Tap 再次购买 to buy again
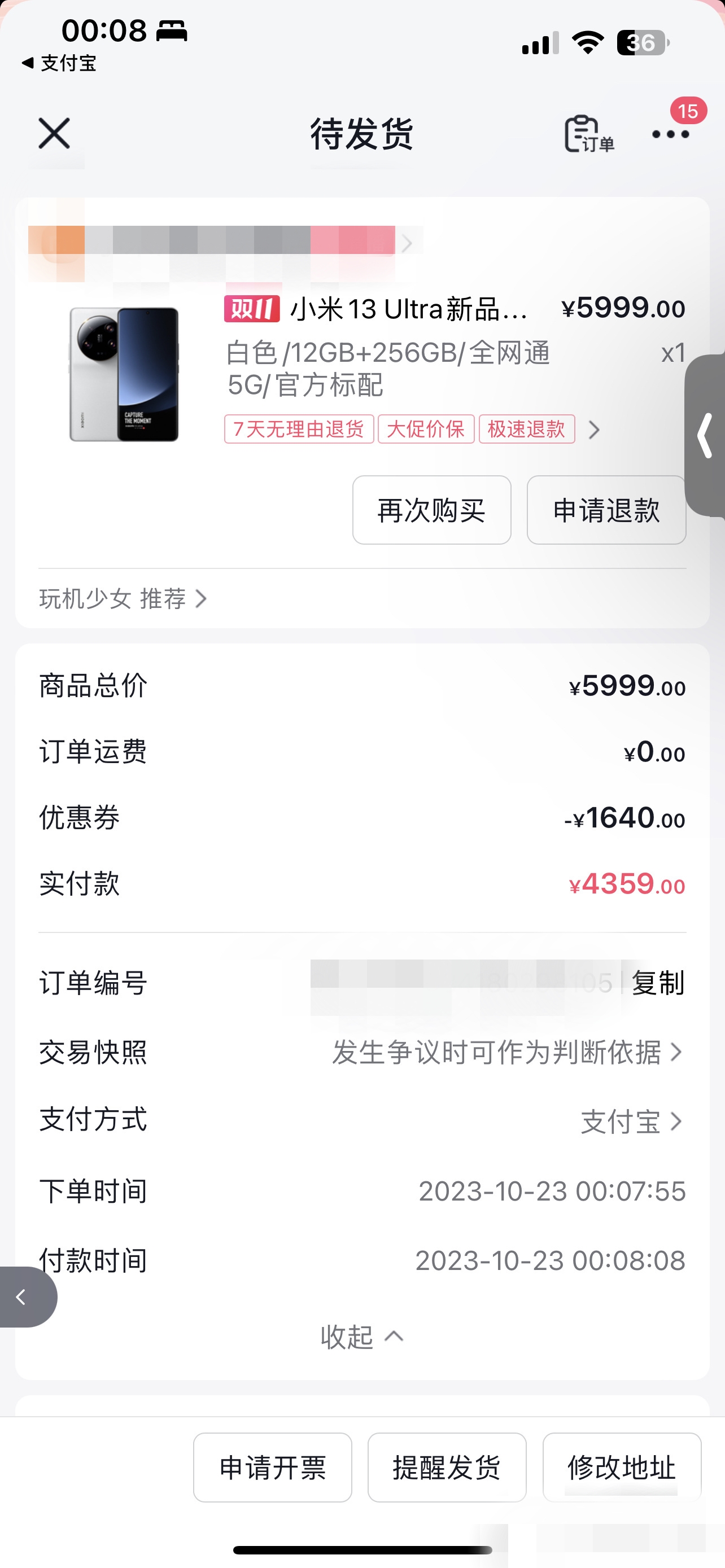The height and width of the screenshot is (1568, 725). [x=431, y=510]
